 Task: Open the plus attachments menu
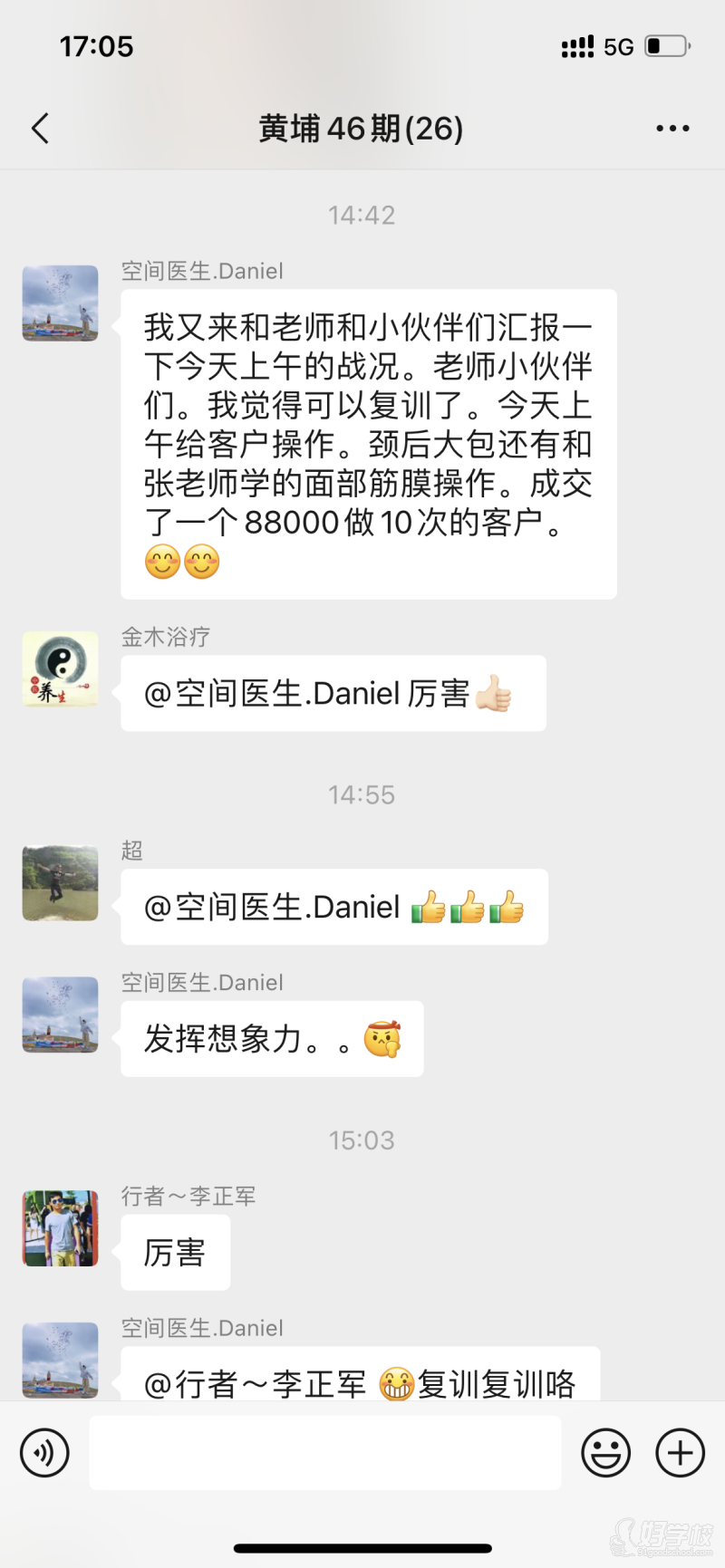pos(680,1452)
